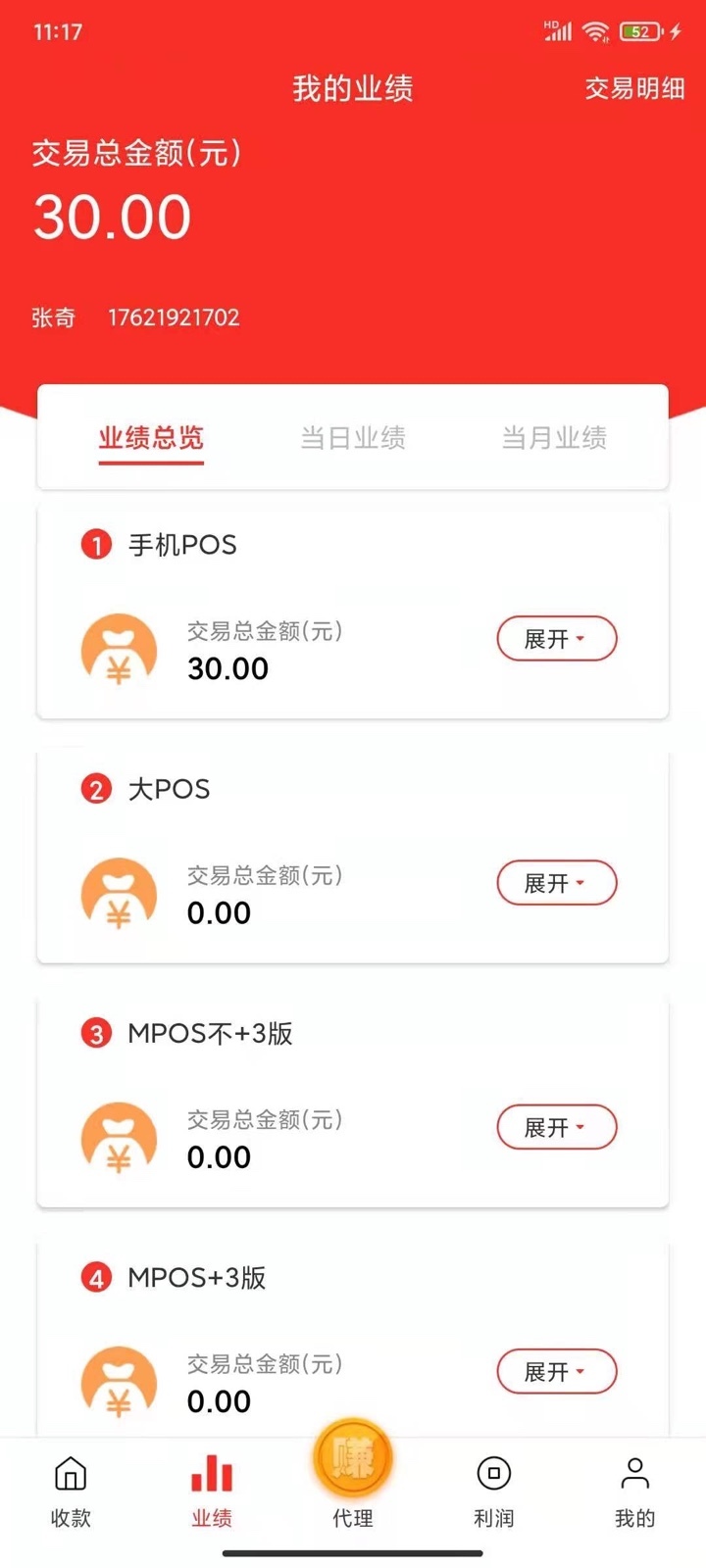Expand the 大POS details
Image resolution: width=706 pixels, height=1568 pixels.
(x=556, y=883)
